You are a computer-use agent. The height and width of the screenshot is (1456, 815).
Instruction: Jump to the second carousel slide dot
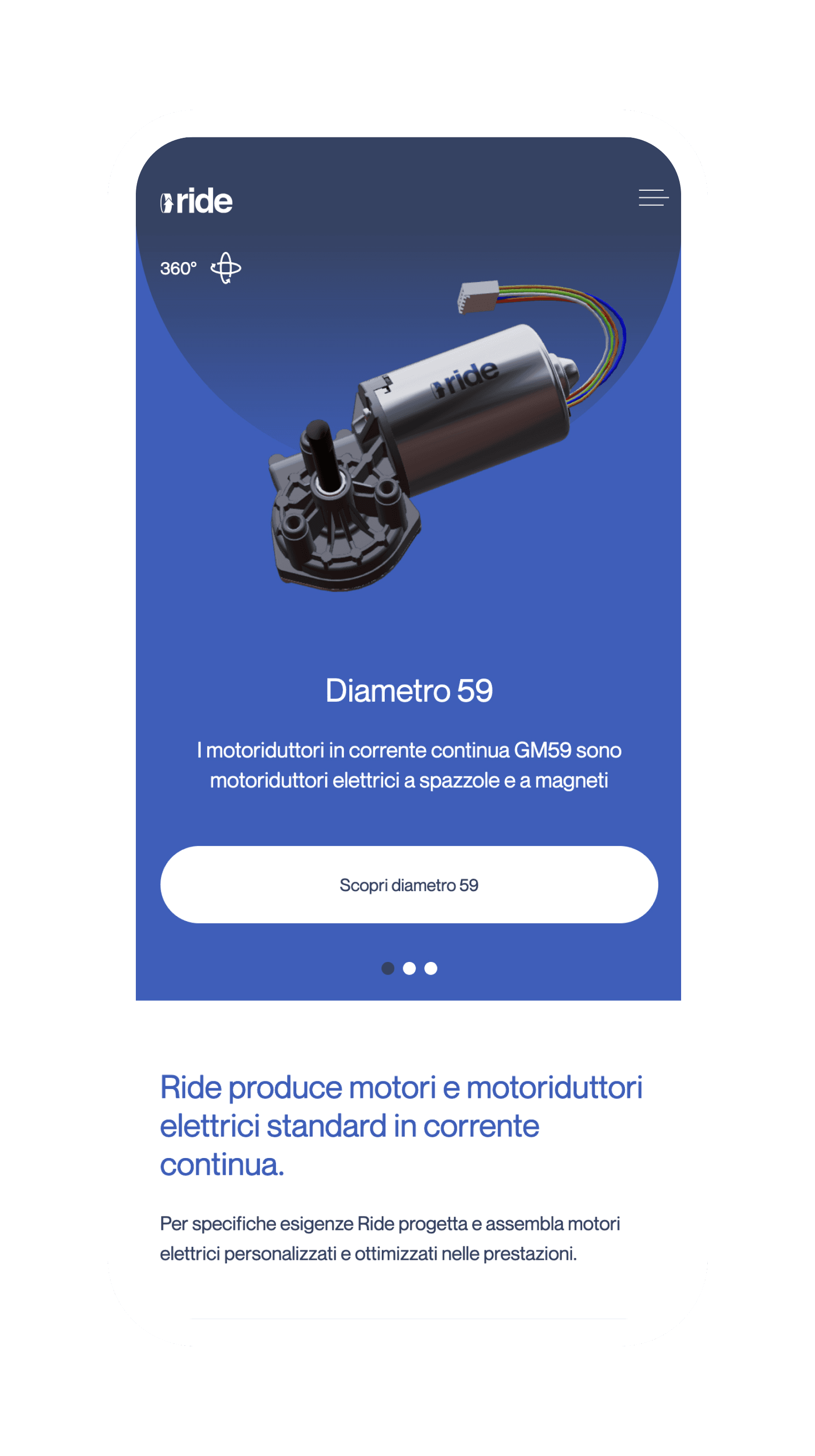tap(409, 968)
